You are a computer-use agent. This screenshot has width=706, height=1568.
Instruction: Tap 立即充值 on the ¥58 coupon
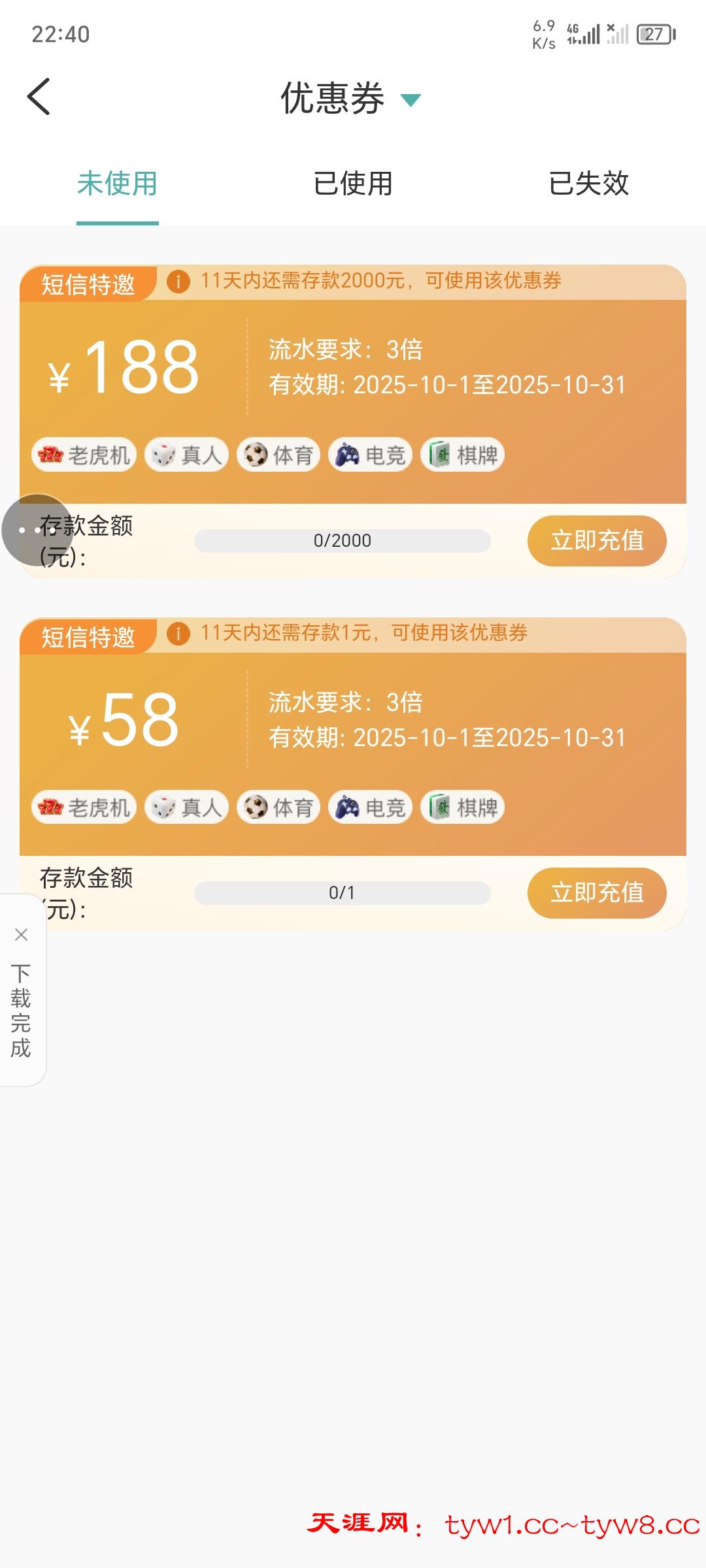click(x=597, y=893)
